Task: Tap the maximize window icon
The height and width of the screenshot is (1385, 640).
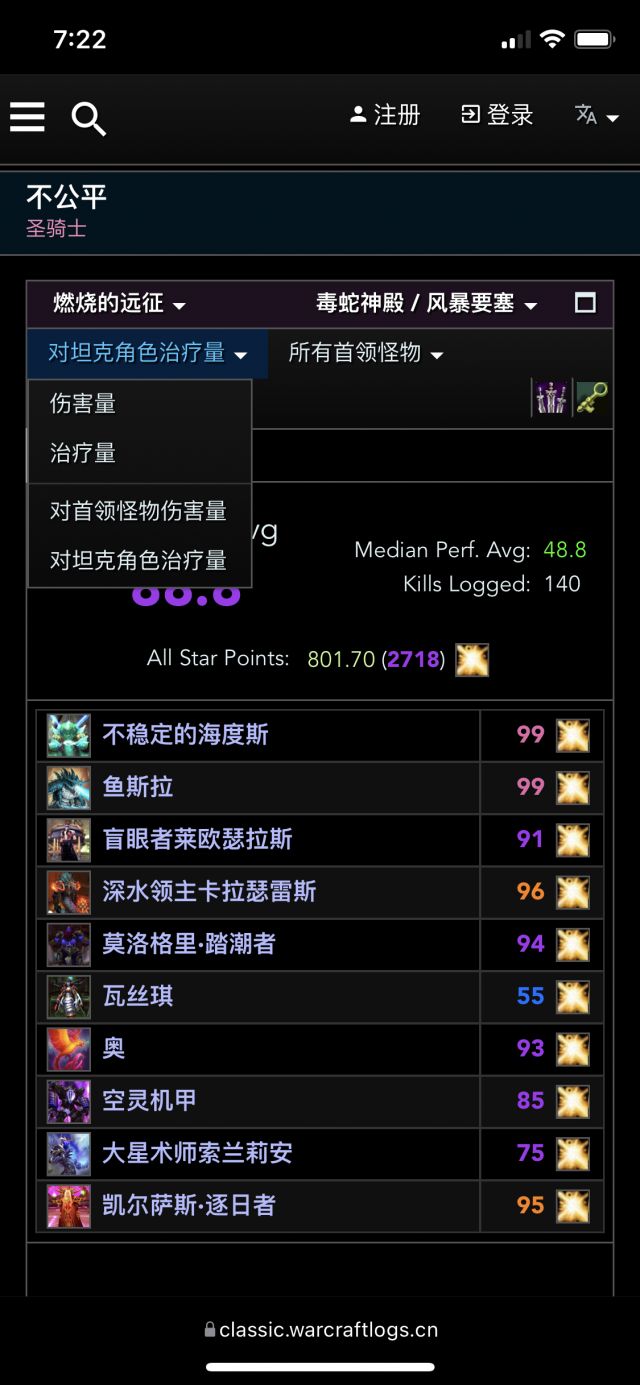Action: point(585,304)
